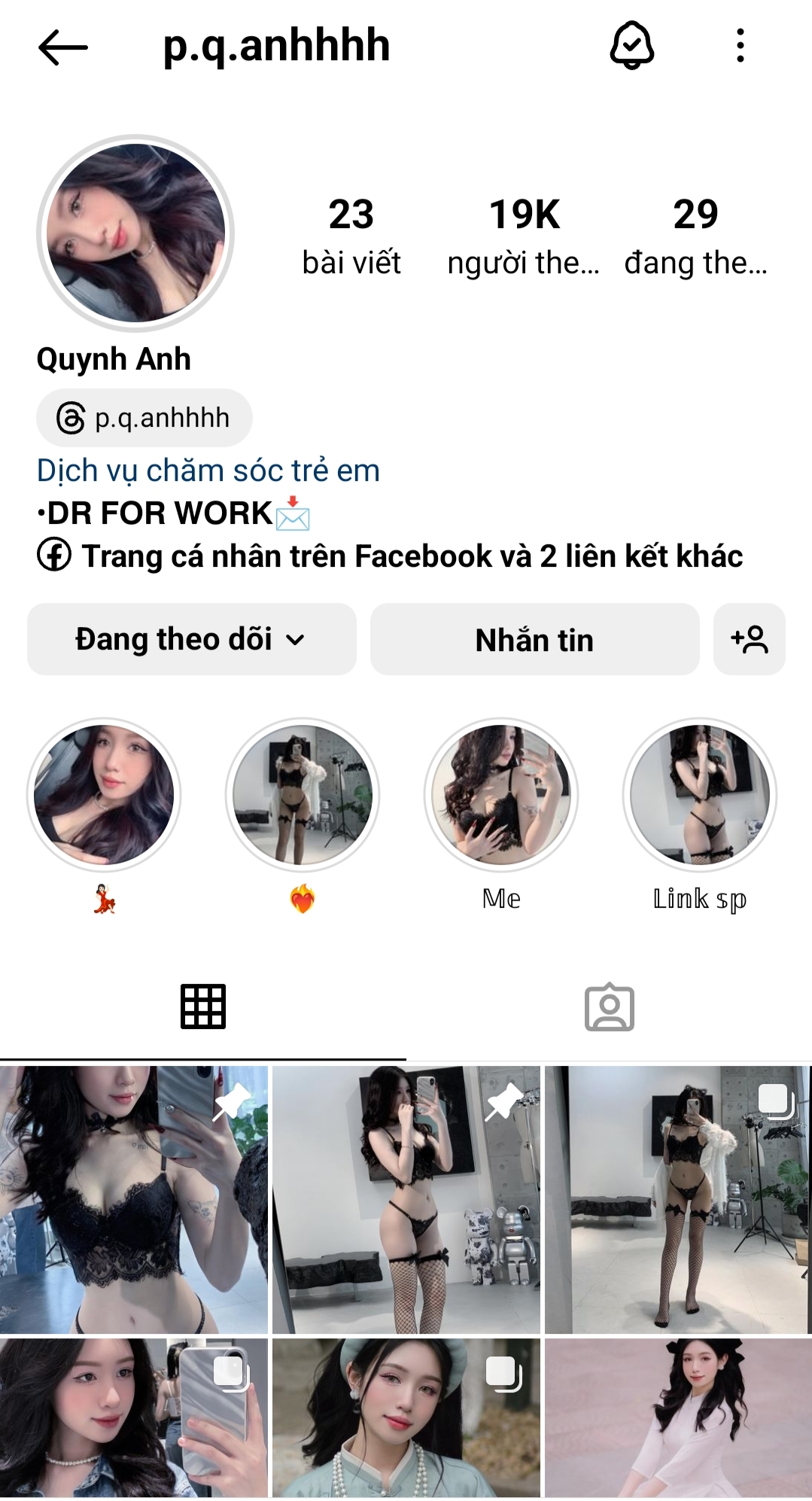Switch to the posts grid tab
This screenshot has width=812, height=1501.
203,1006
